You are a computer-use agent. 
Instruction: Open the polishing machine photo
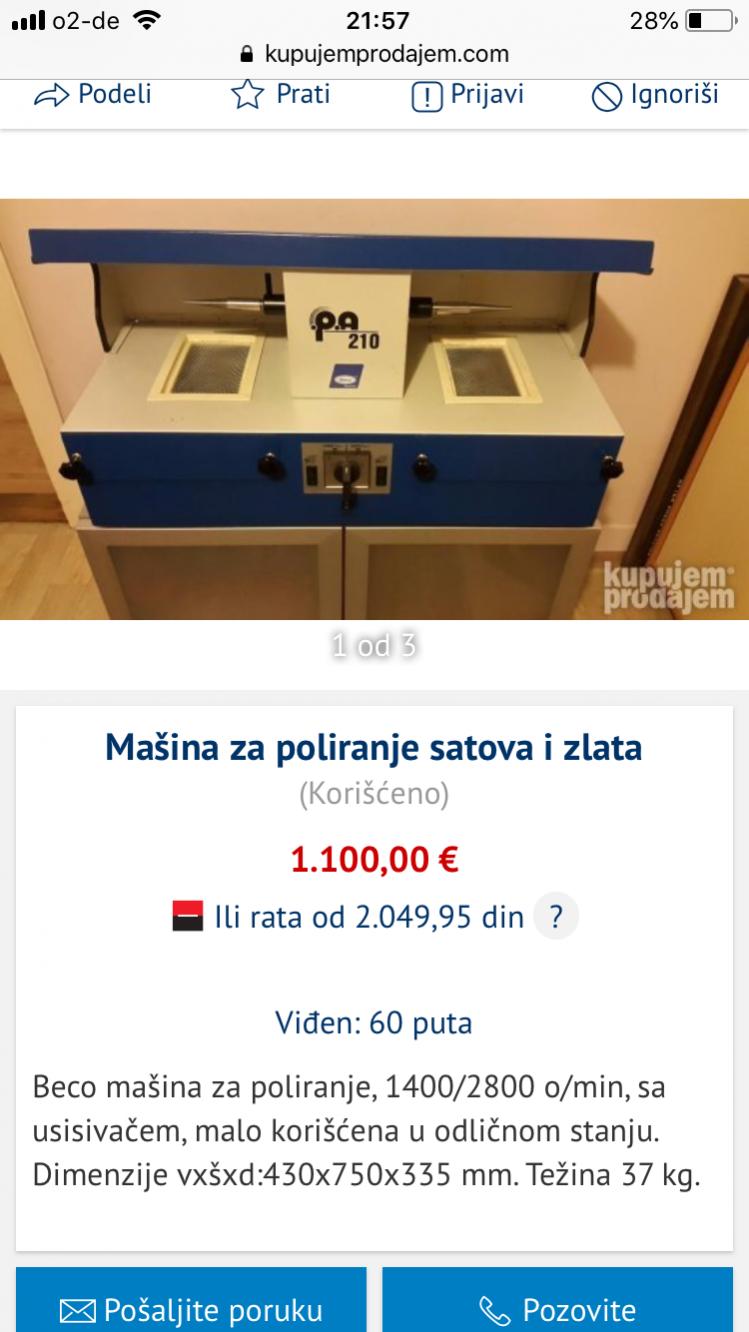pyautogui.click(x=374, y=409)
